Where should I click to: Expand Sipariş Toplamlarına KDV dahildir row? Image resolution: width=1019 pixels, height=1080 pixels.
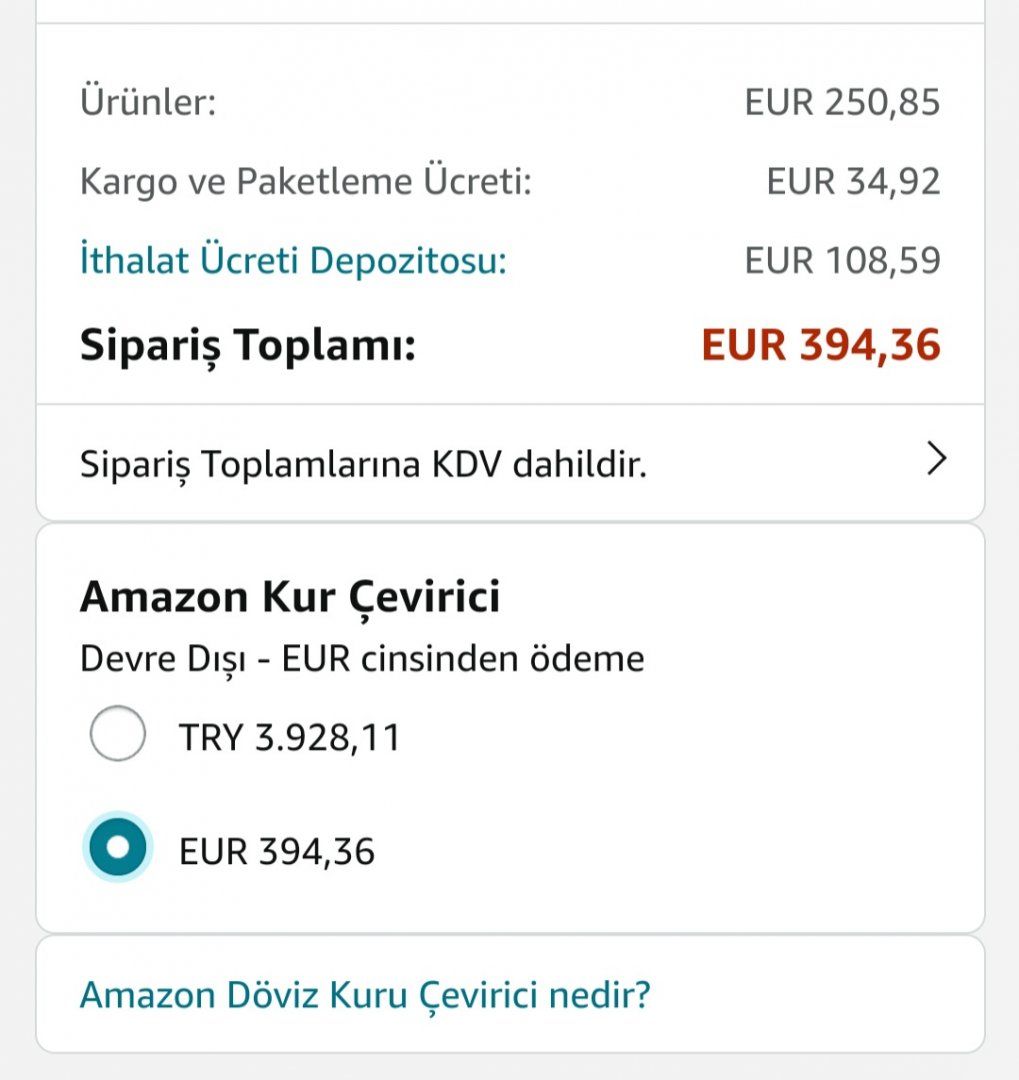510,463
